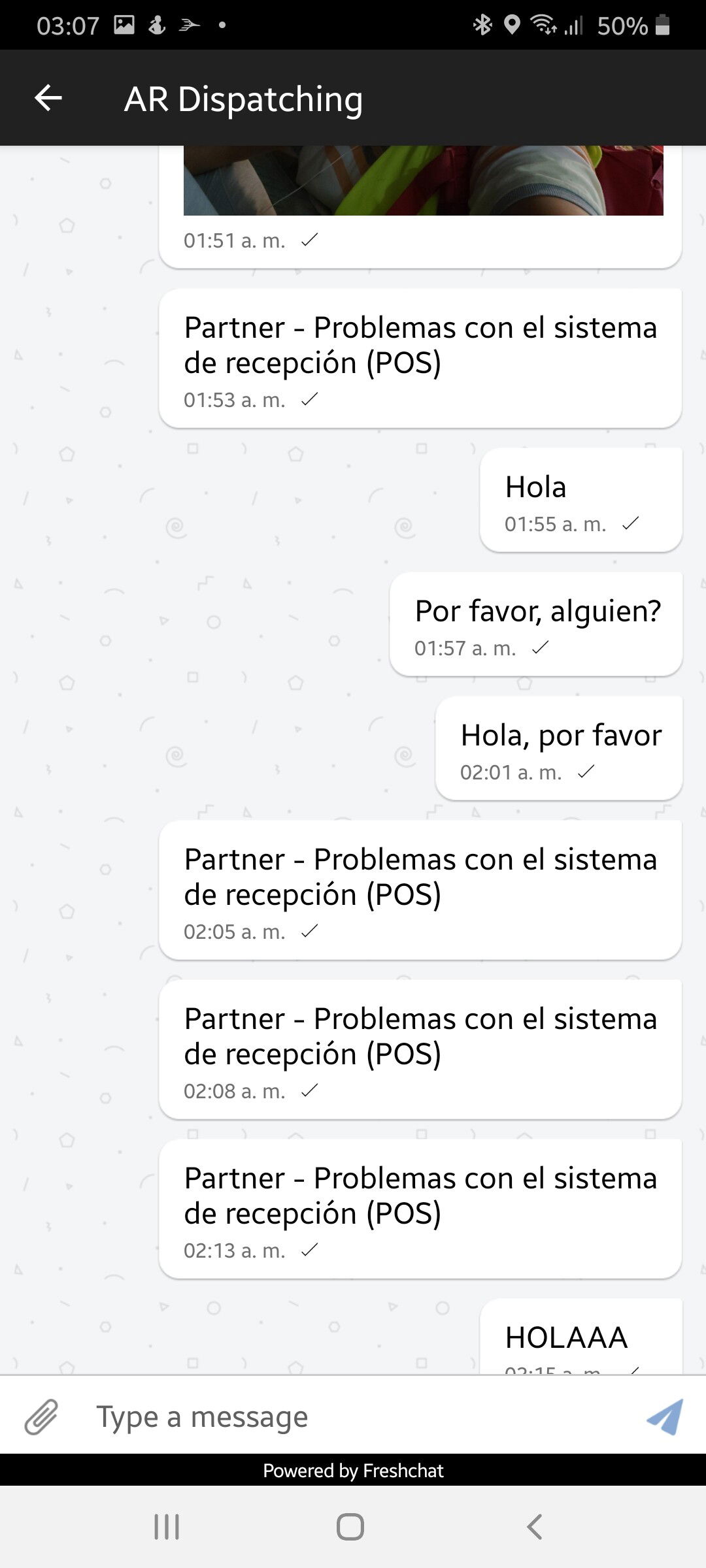
Task: Focus the Type a message field
Action: 353,1416
